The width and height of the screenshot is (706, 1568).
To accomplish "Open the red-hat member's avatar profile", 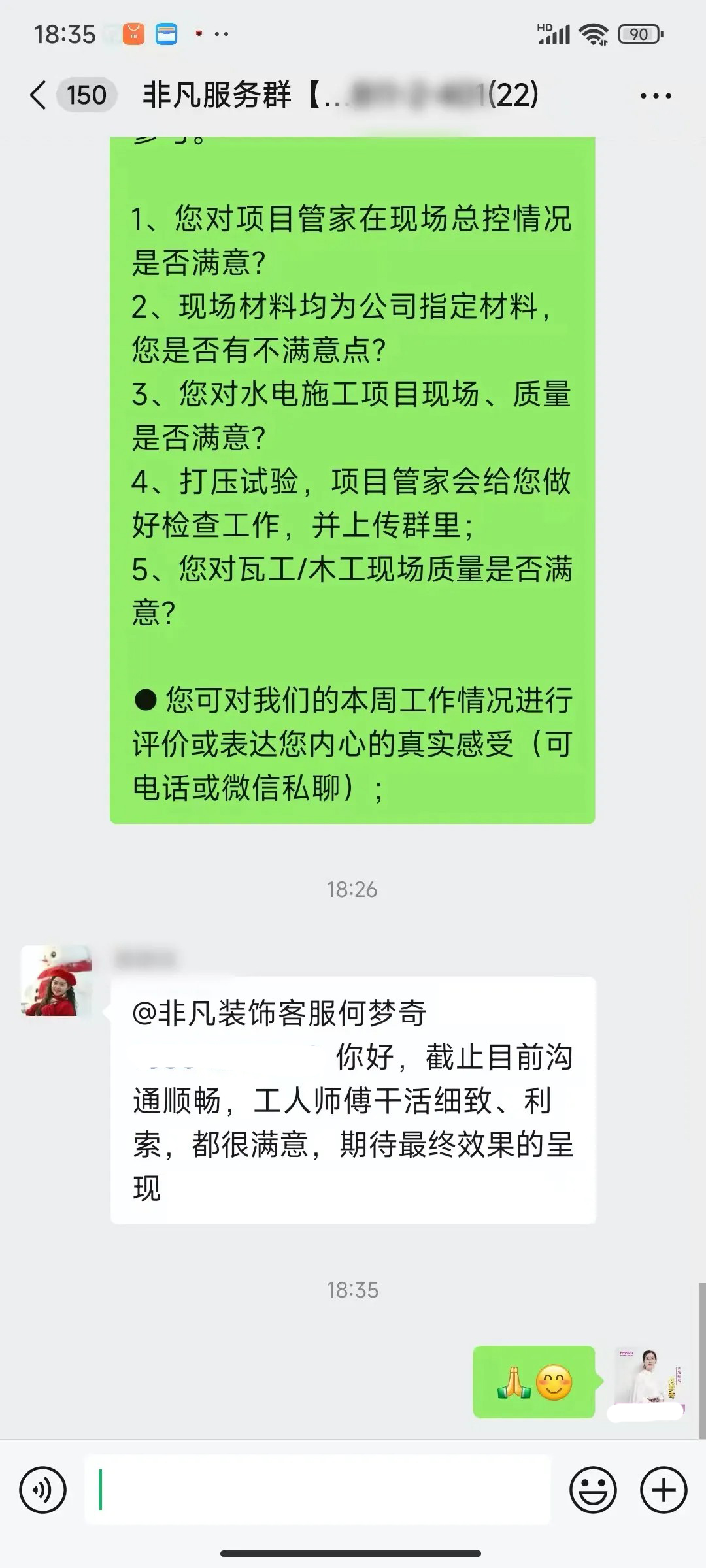I will tap(57, 981).
